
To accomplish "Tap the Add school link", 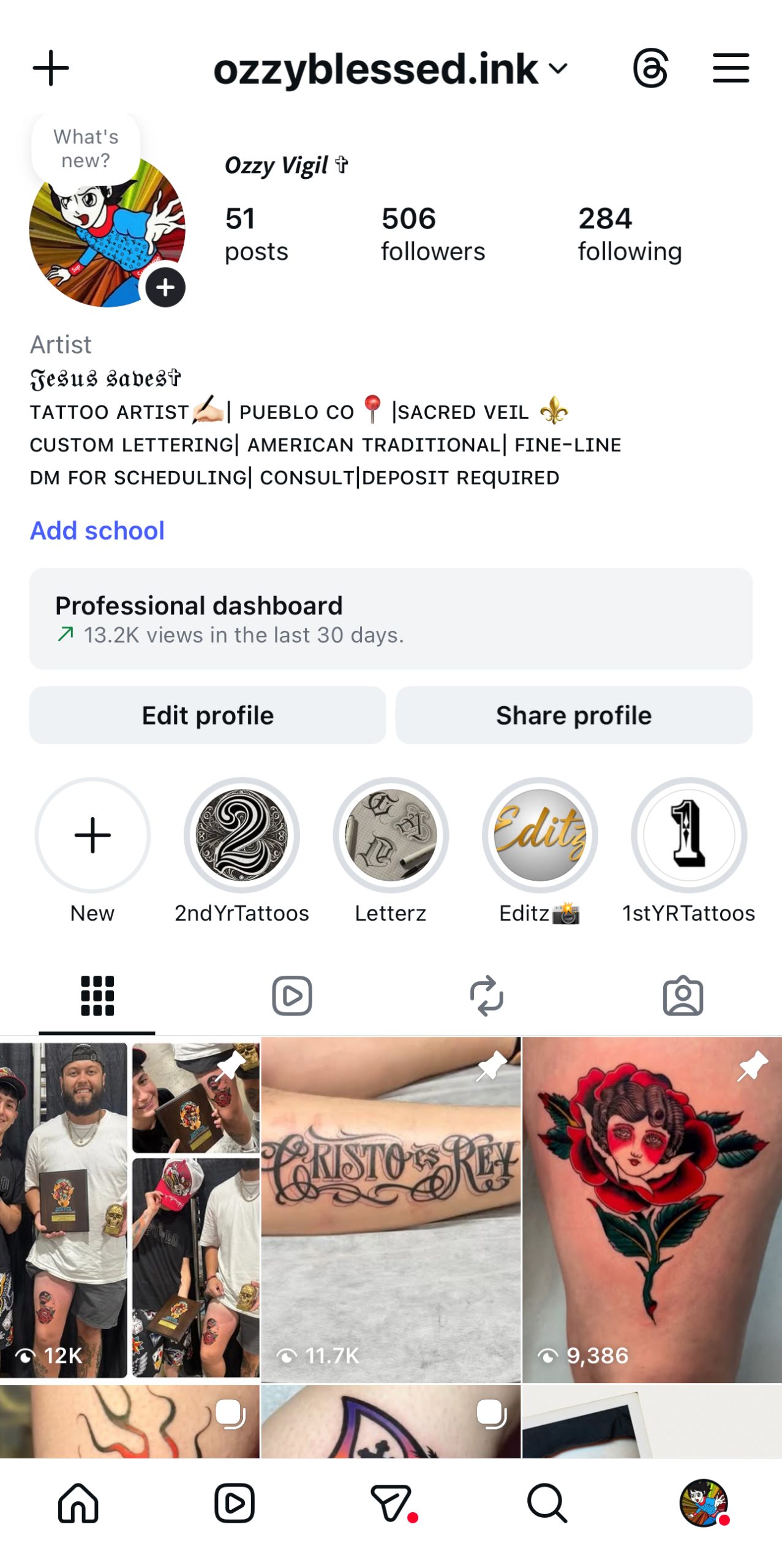I will [97, 530].
